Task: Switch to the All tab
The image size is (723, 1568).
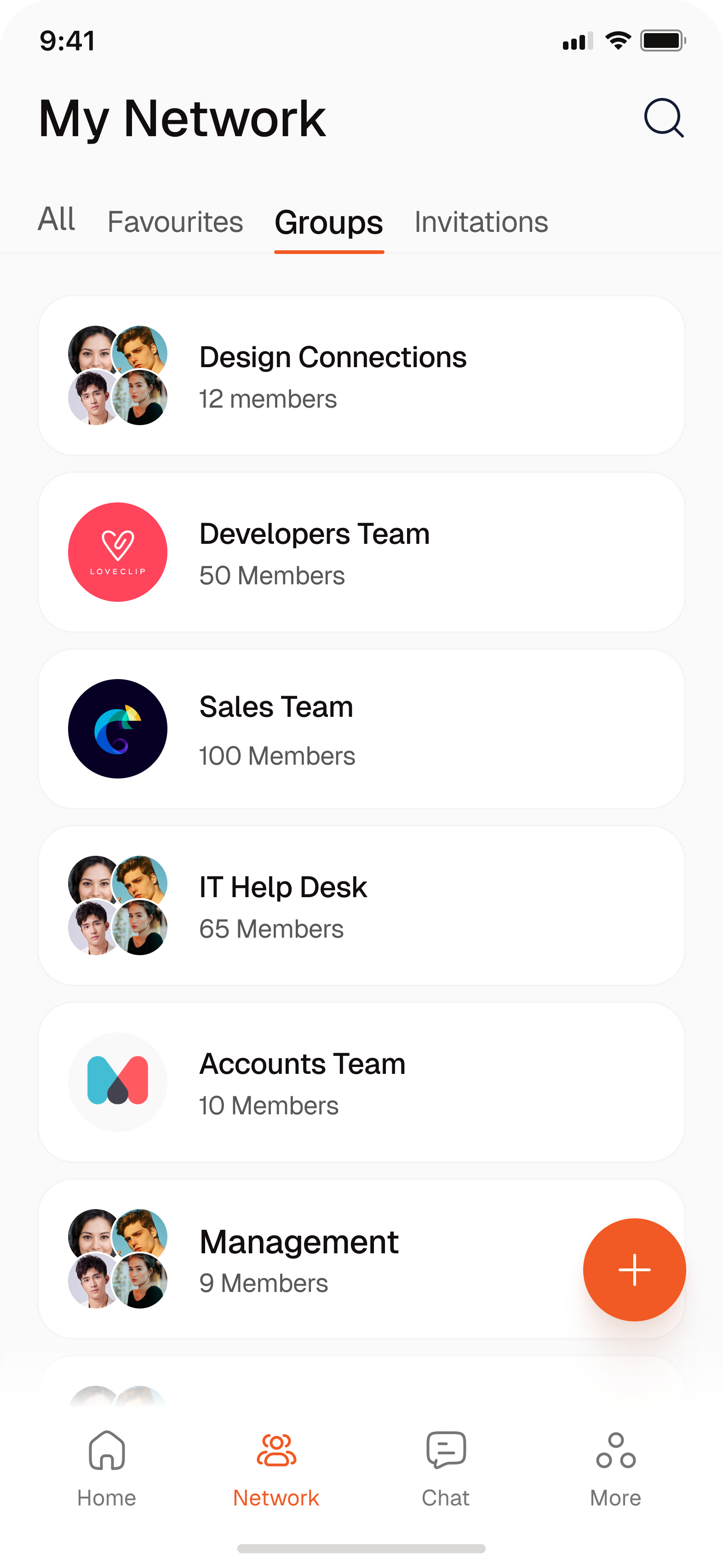Action: point(57,220)
